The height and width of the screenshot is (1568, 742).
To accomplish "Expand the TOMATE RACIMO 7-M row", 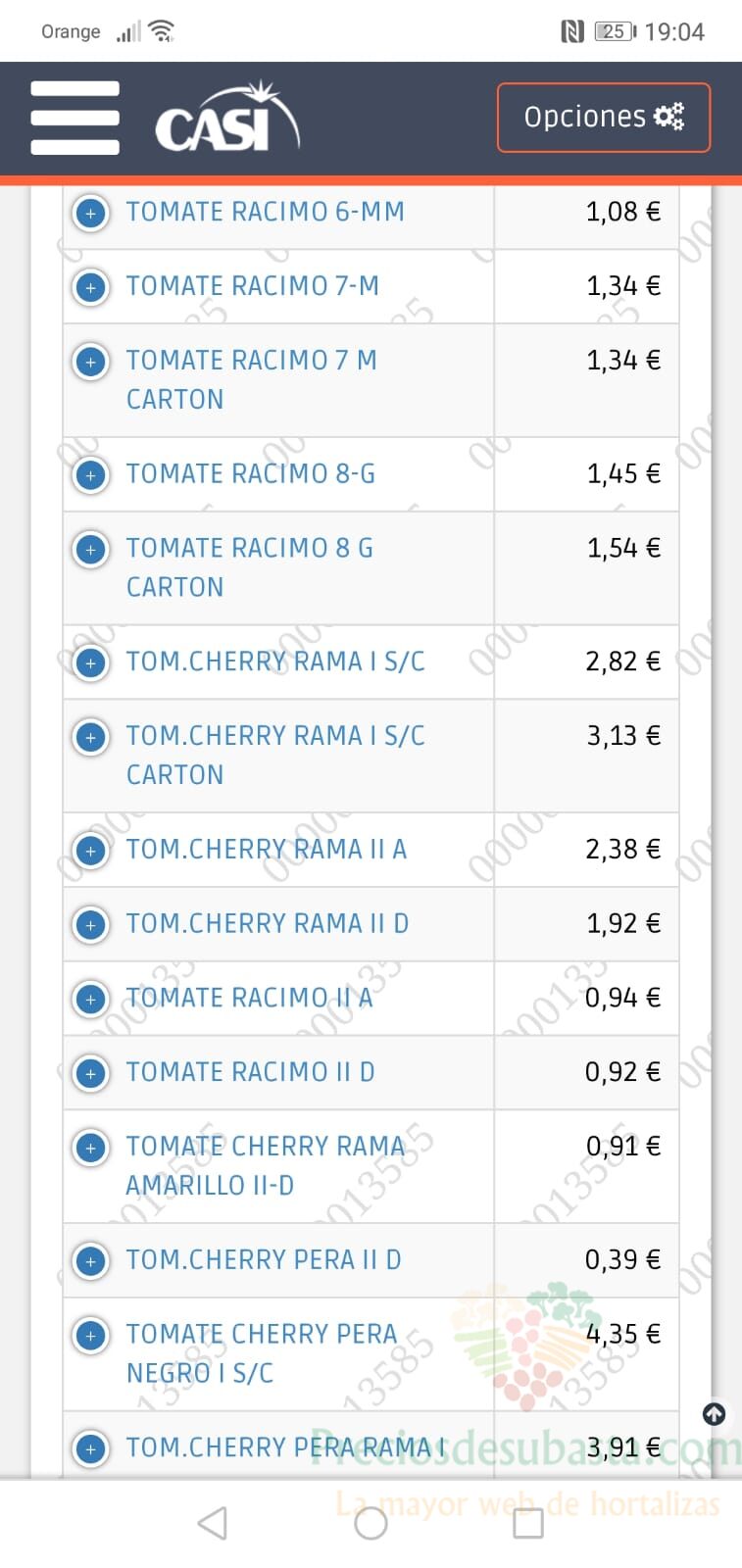I will click(91, 287).
